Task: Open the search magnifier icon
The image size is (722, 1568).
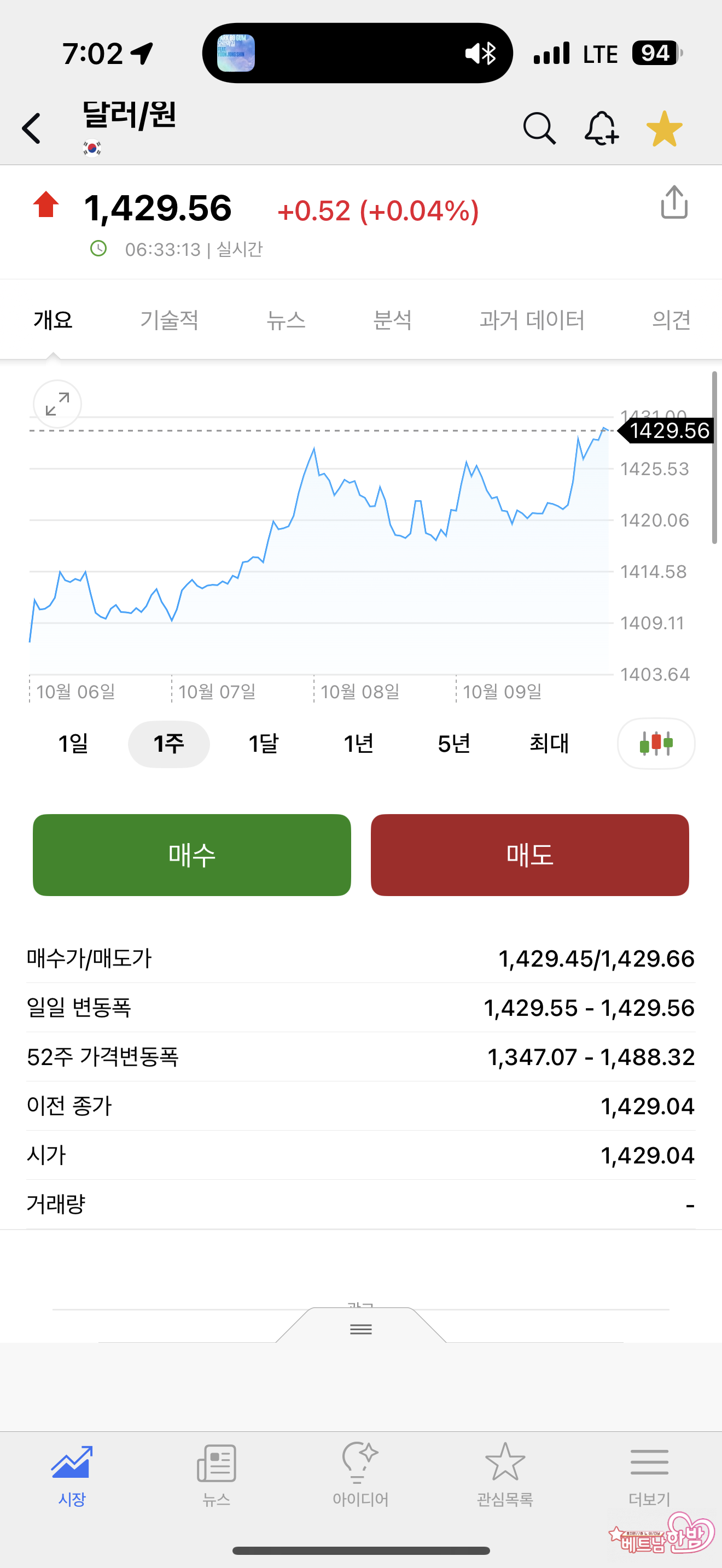Action: tap(539, 128)
